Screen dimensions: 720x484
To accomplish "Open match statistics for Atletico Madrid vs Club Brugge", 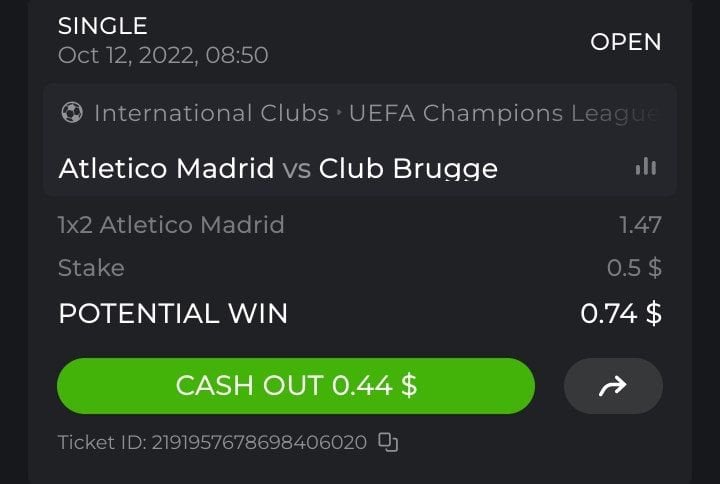I will [x=646, y=167].
